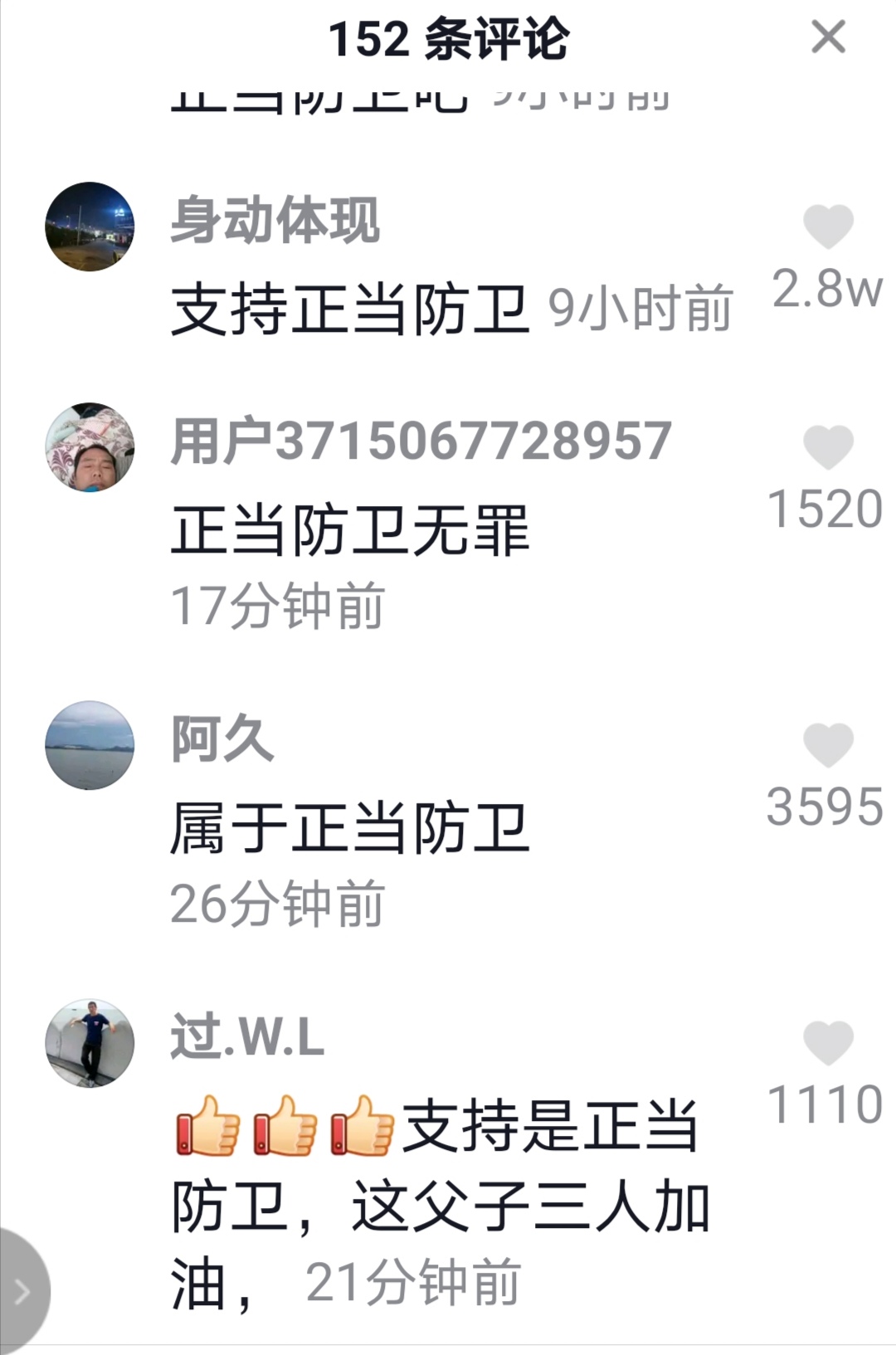Screen dimensions: 896x1355
Task: Close the 152 条评论 comments panel
Action: pos(828,38)
